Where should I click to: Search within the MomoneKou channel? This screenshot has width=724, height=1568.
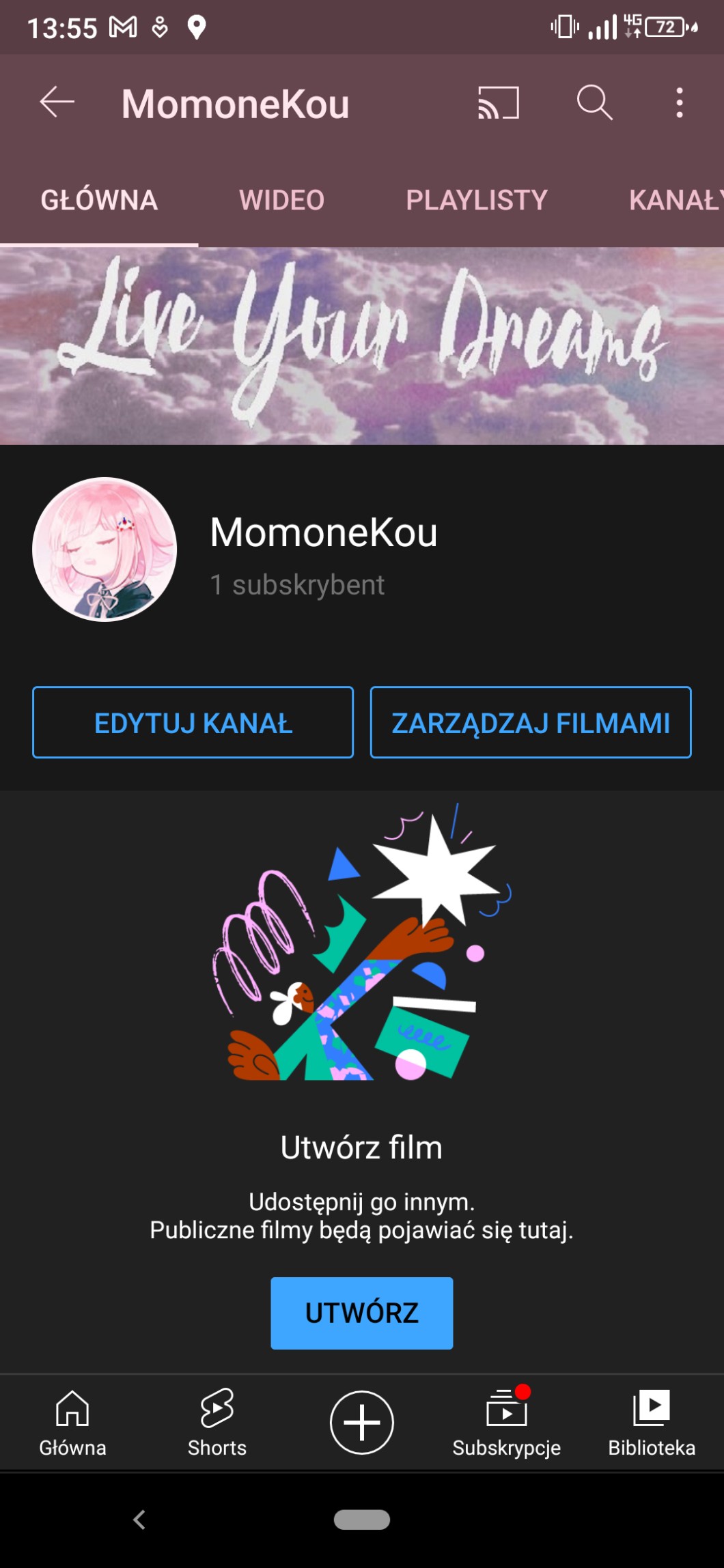coord(594,103)
